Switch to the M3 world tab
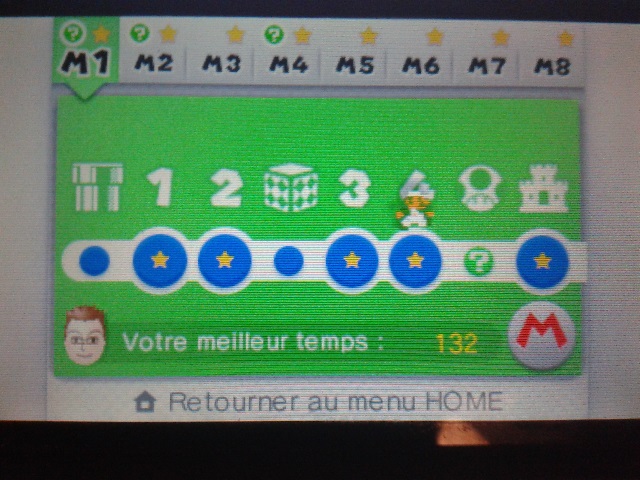 click(221, 63)
